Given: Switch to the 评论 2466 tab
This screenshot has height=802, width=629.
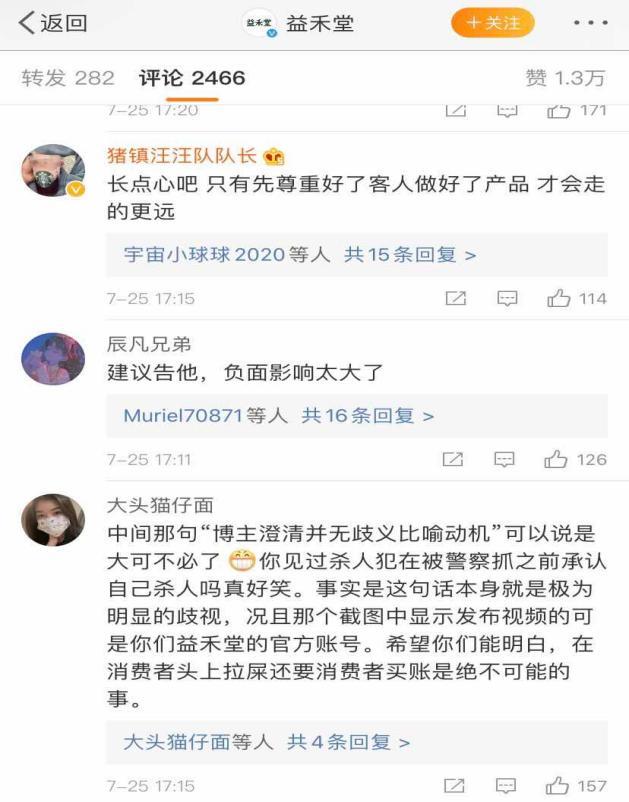Looking at the screenshot, I should pos(191,77).
